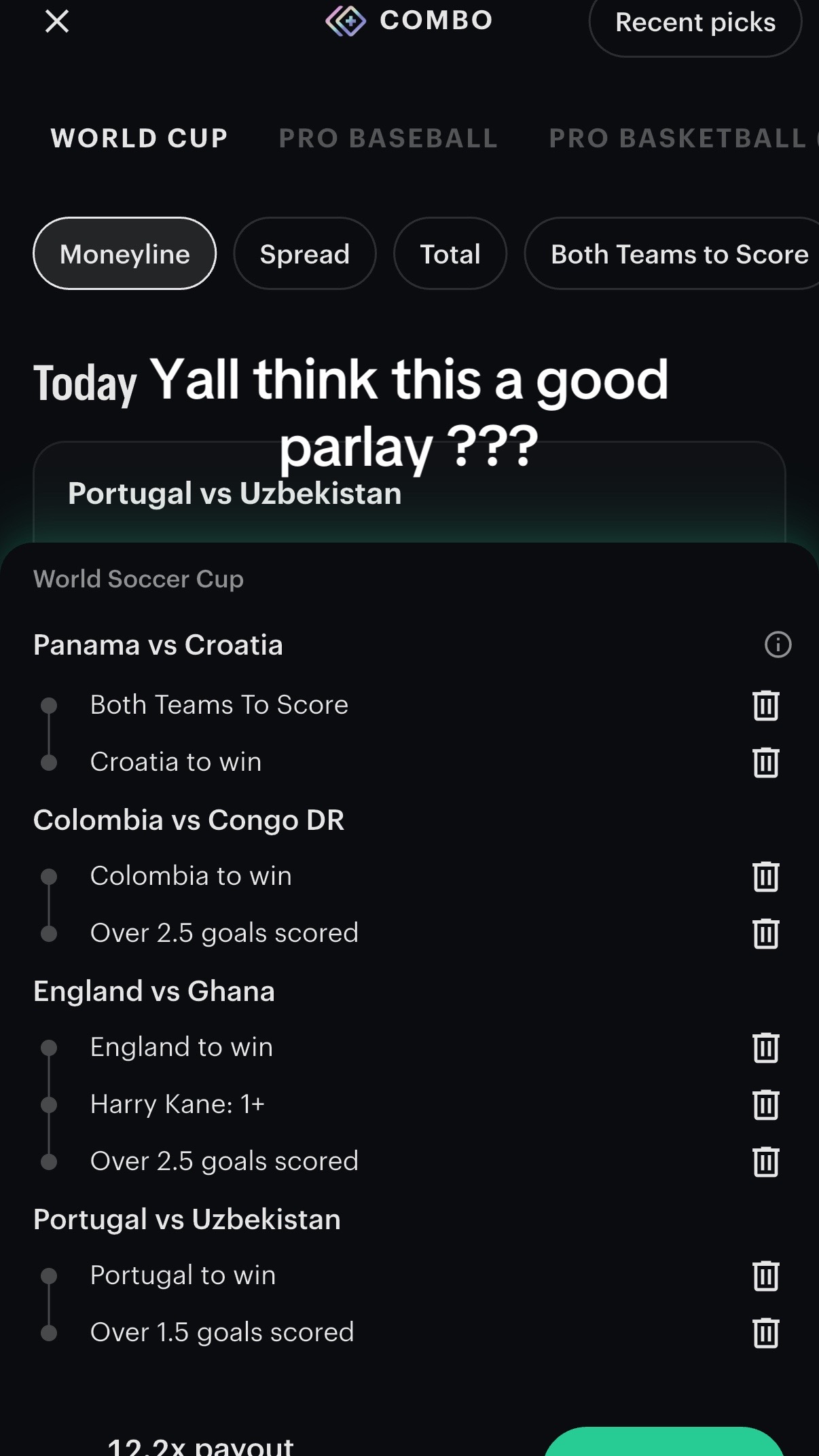Select the Spread chip
Viewport: 819px width, 1456px height.
click(x=304, y=254)
